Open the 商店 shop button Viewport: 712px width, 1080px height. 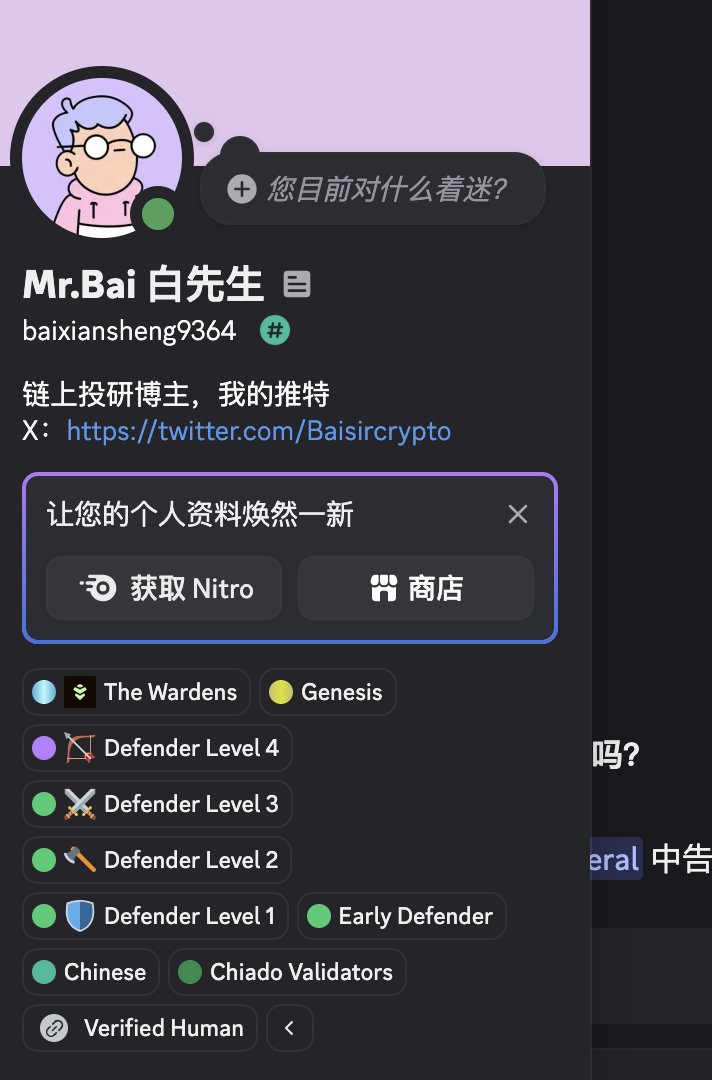tap(416, 588)
